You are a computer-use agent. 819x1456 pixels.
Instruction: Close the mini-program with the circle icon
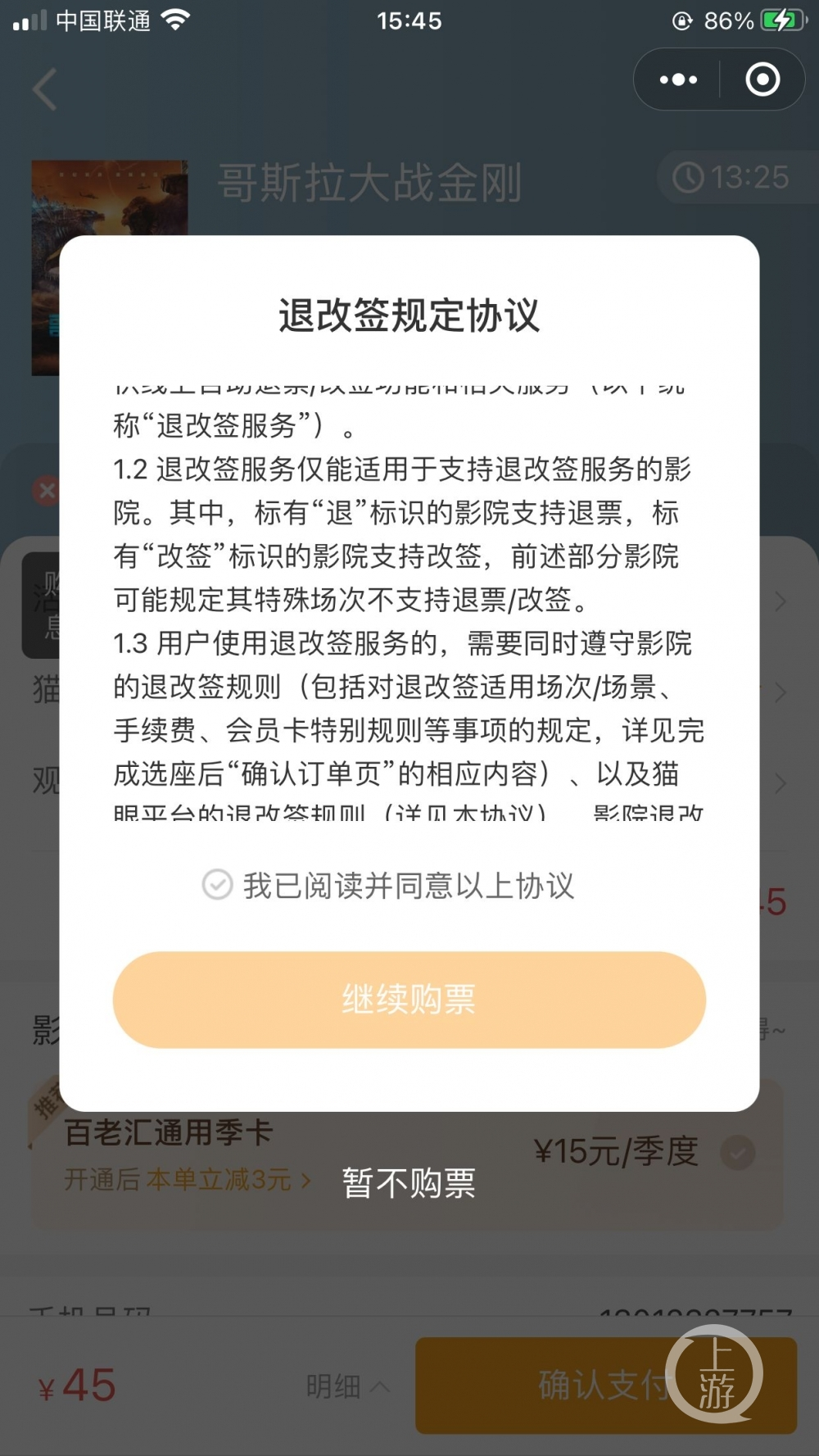[x=762, y=79]
